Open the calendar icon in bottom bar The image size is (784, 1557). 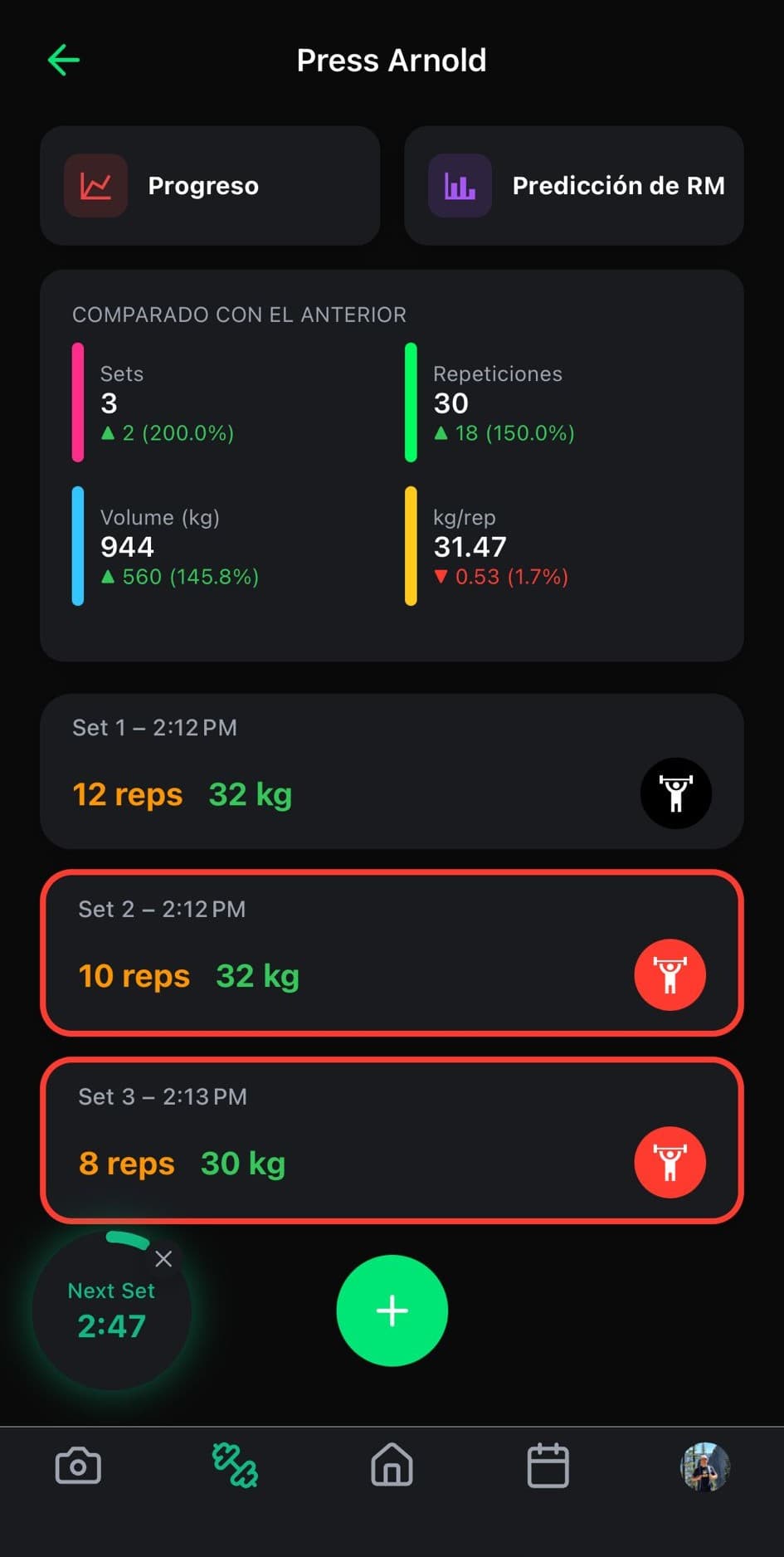(548, 1466)
